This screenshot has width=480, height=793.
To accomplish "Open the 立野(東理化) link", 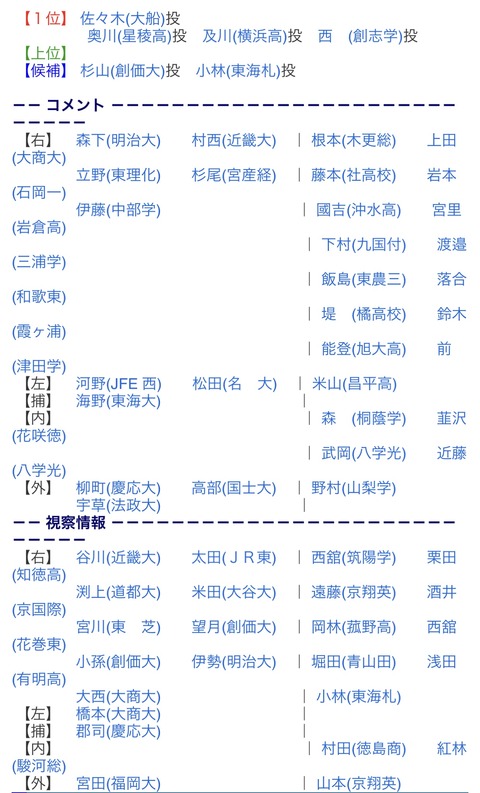I will (118, 175).
